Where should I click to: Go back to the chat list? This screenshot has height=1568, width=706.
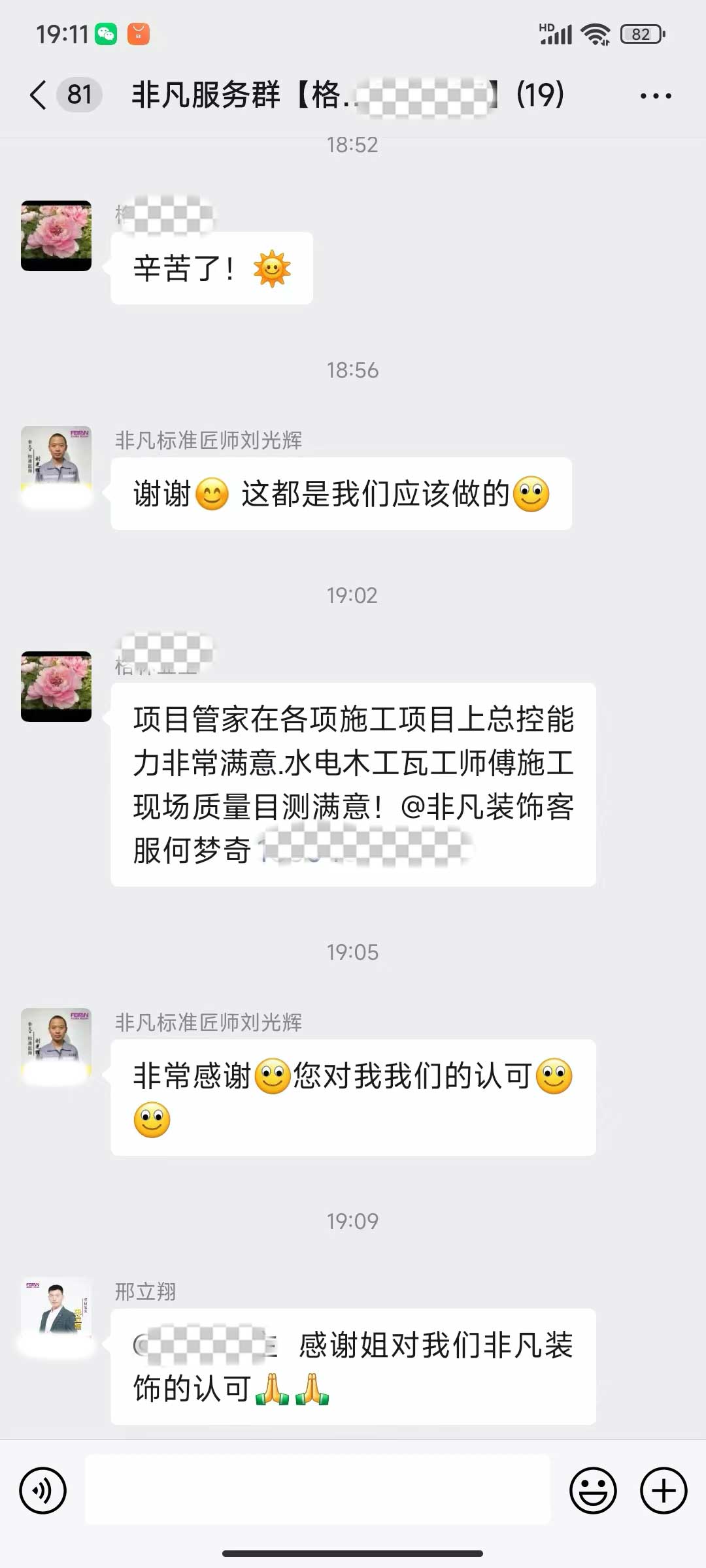pos(39,95)
